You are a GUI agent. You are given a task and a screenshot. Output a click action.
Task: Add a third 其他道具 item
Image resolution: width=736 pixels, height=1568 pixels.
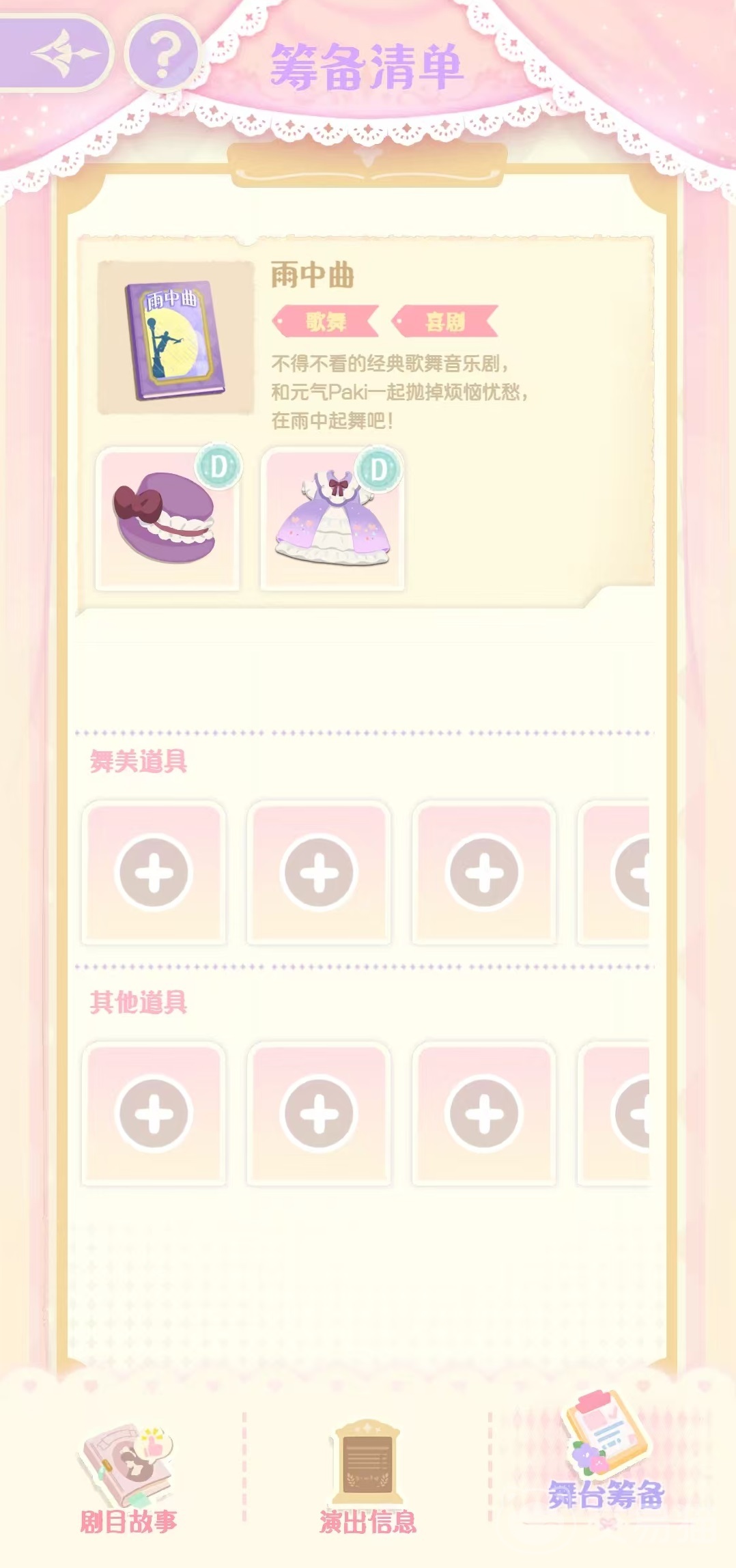coord(484,1114)
